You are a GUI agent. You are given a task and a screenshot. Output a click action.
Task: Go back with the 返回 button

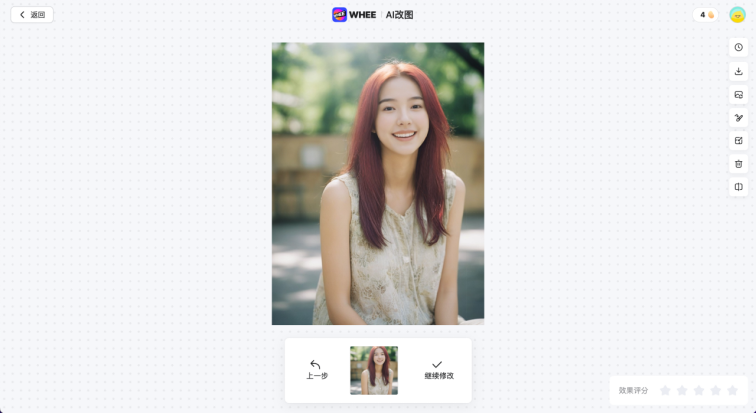point(32,15)
